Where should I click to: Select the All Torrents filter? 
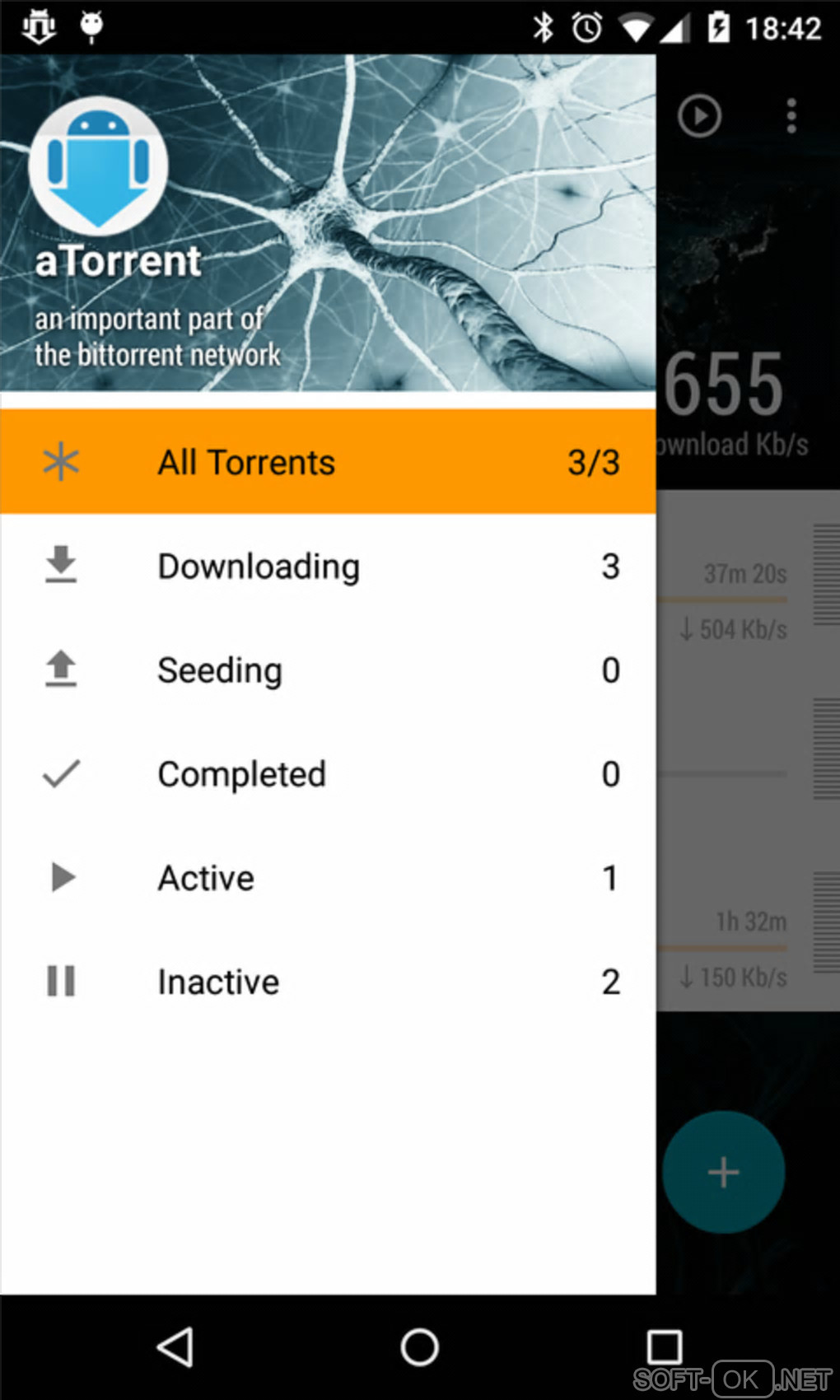[328, 462]
